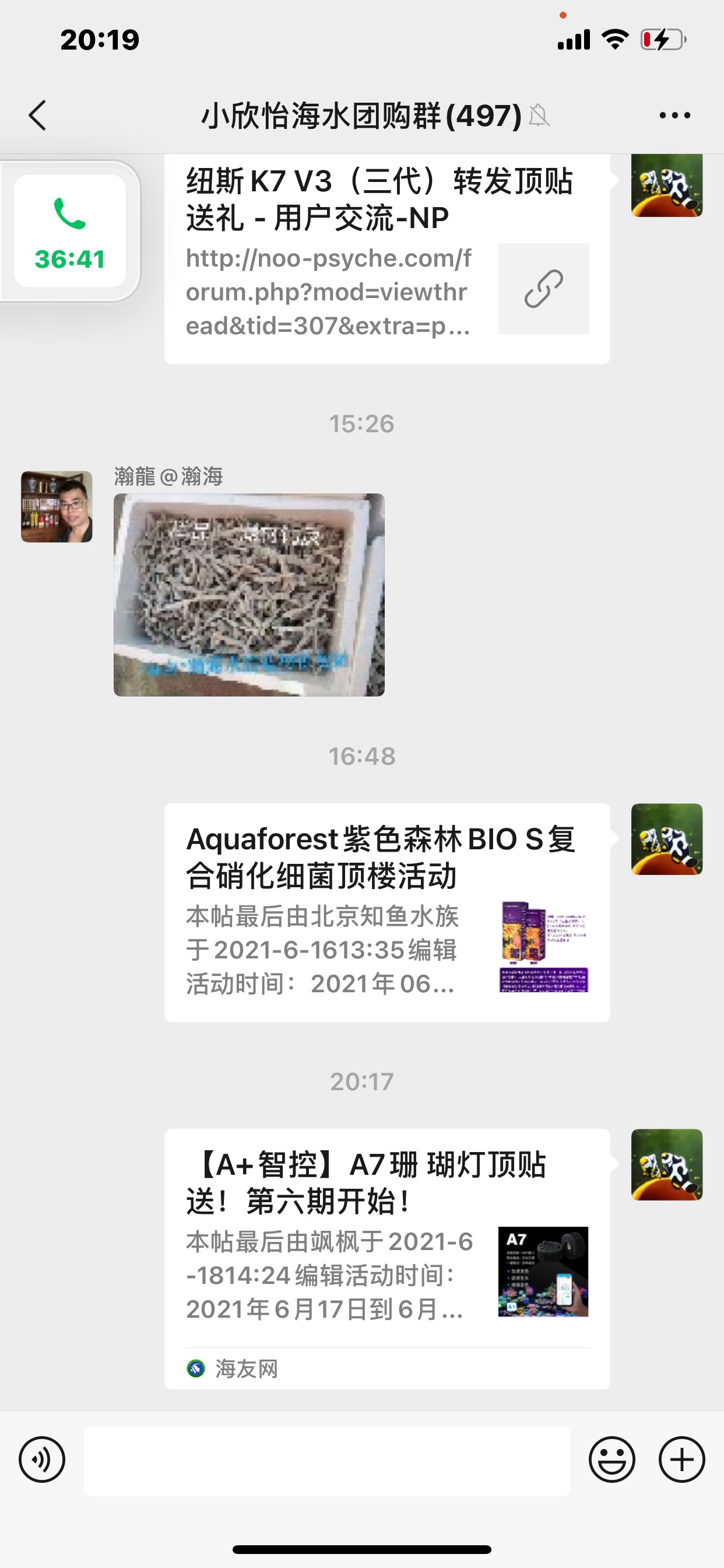Viewport: 724px width, 1568px height.
Task: Open the Aquaforest 紫色森林 BIO S link card
Action: [x=387, y=912]
